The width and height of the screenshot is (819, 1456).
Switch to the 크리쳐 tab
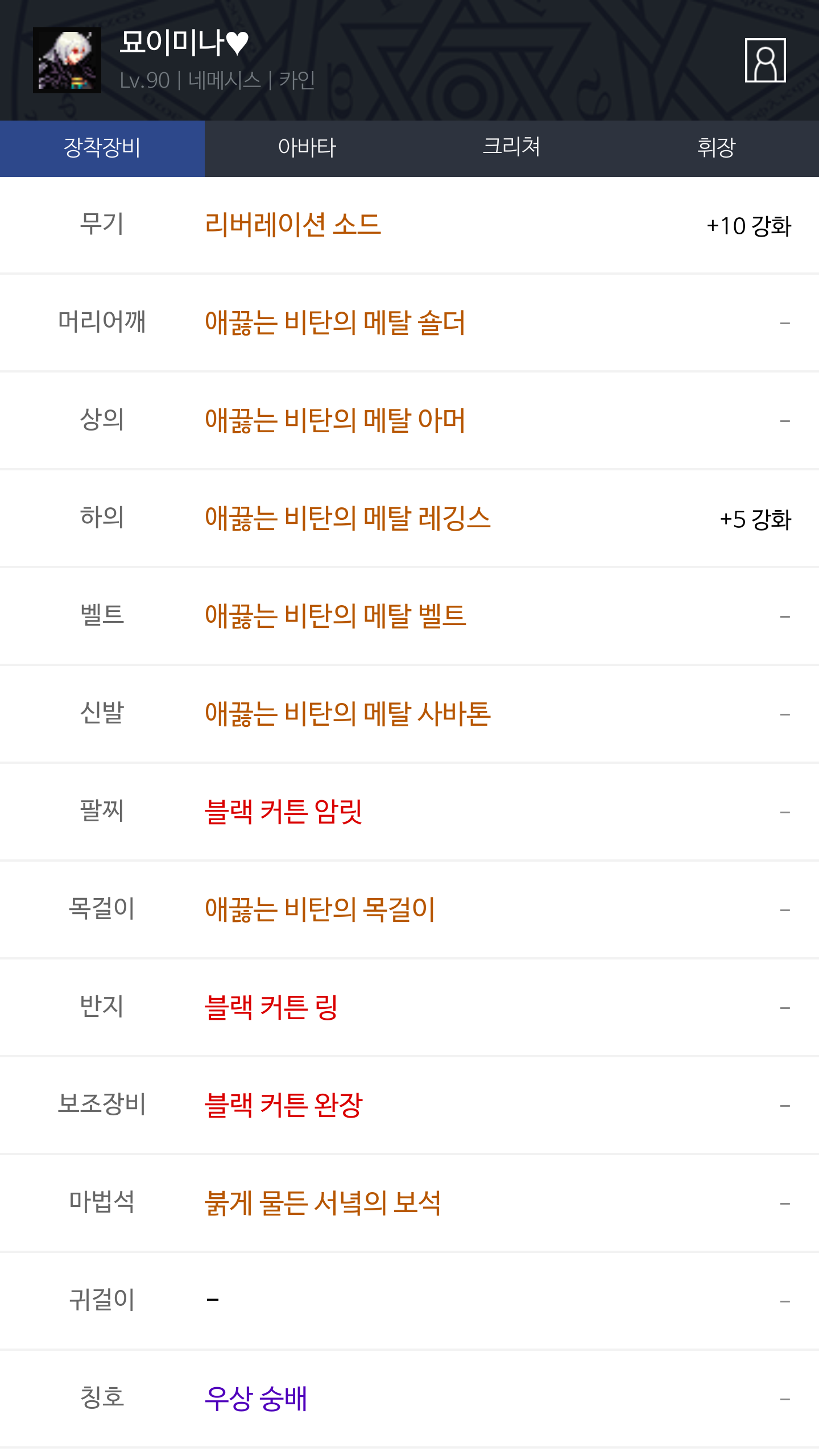pyautogui.click(x=512, y=148)
